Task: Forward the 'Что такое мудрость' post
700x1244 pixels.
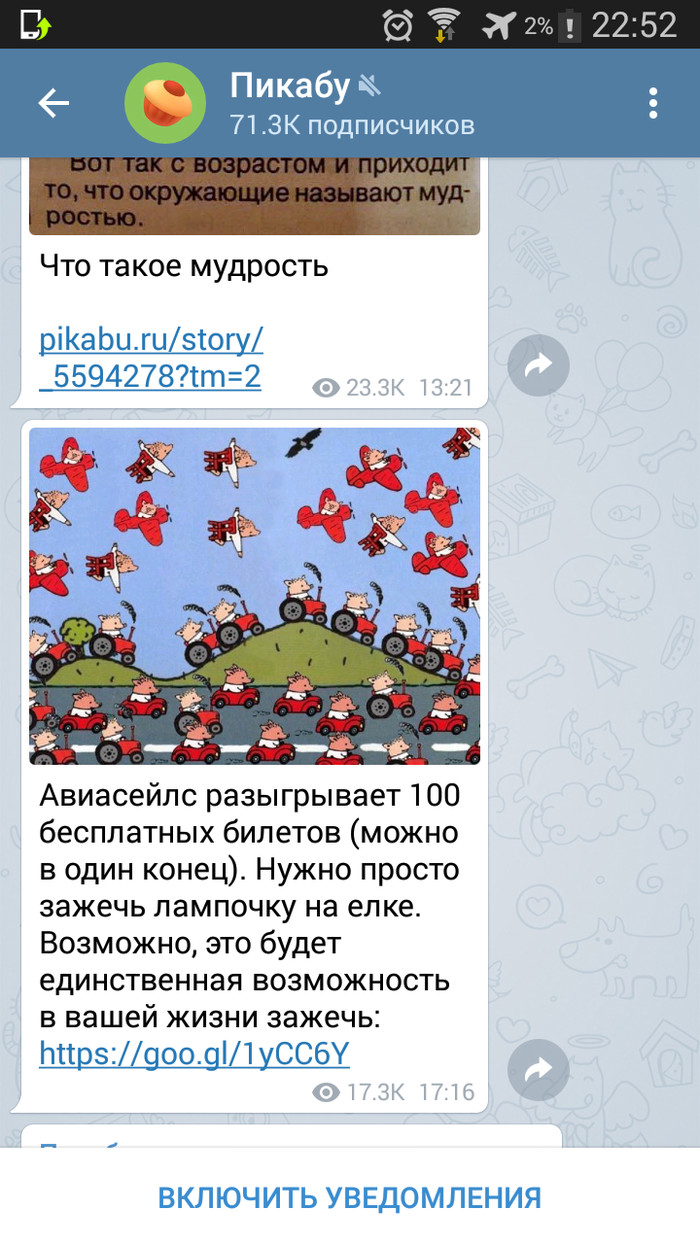Action: click(538, 366)
